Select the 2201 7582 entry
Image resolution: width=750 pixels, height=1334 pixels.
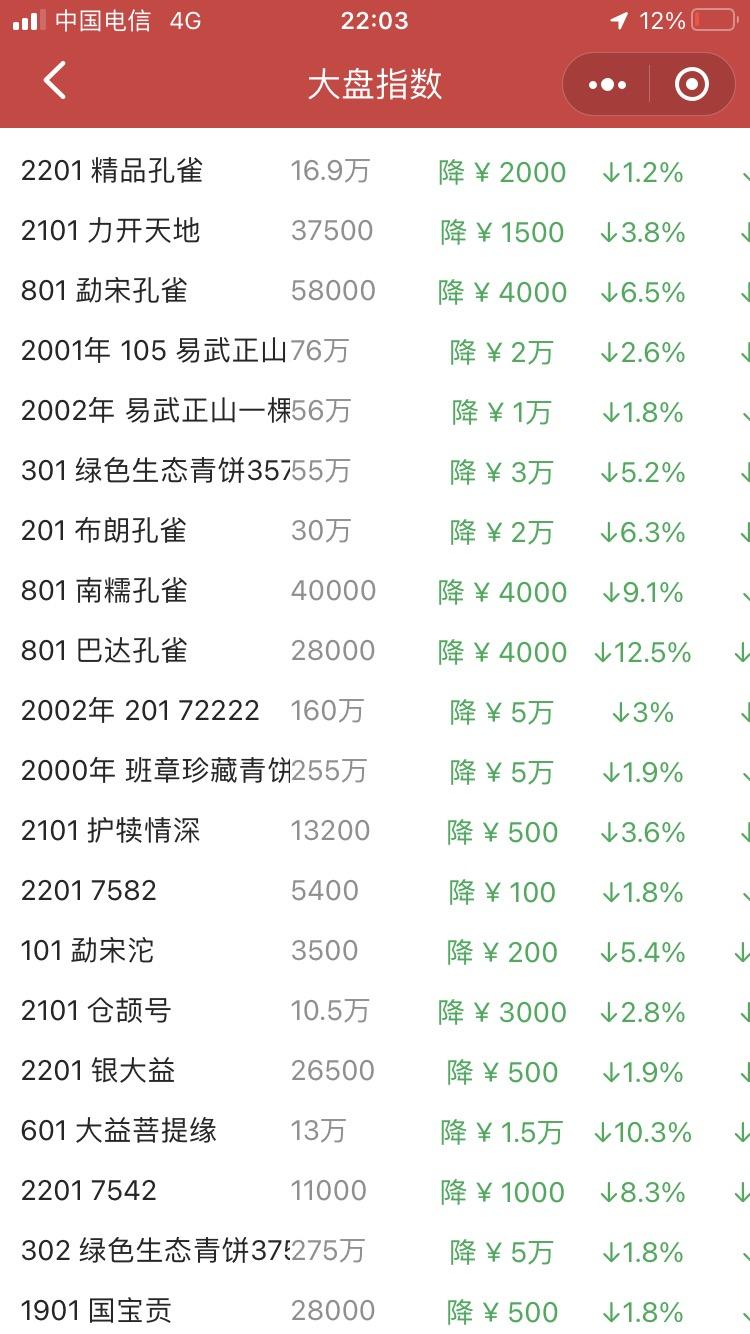[x=375, y=891]
